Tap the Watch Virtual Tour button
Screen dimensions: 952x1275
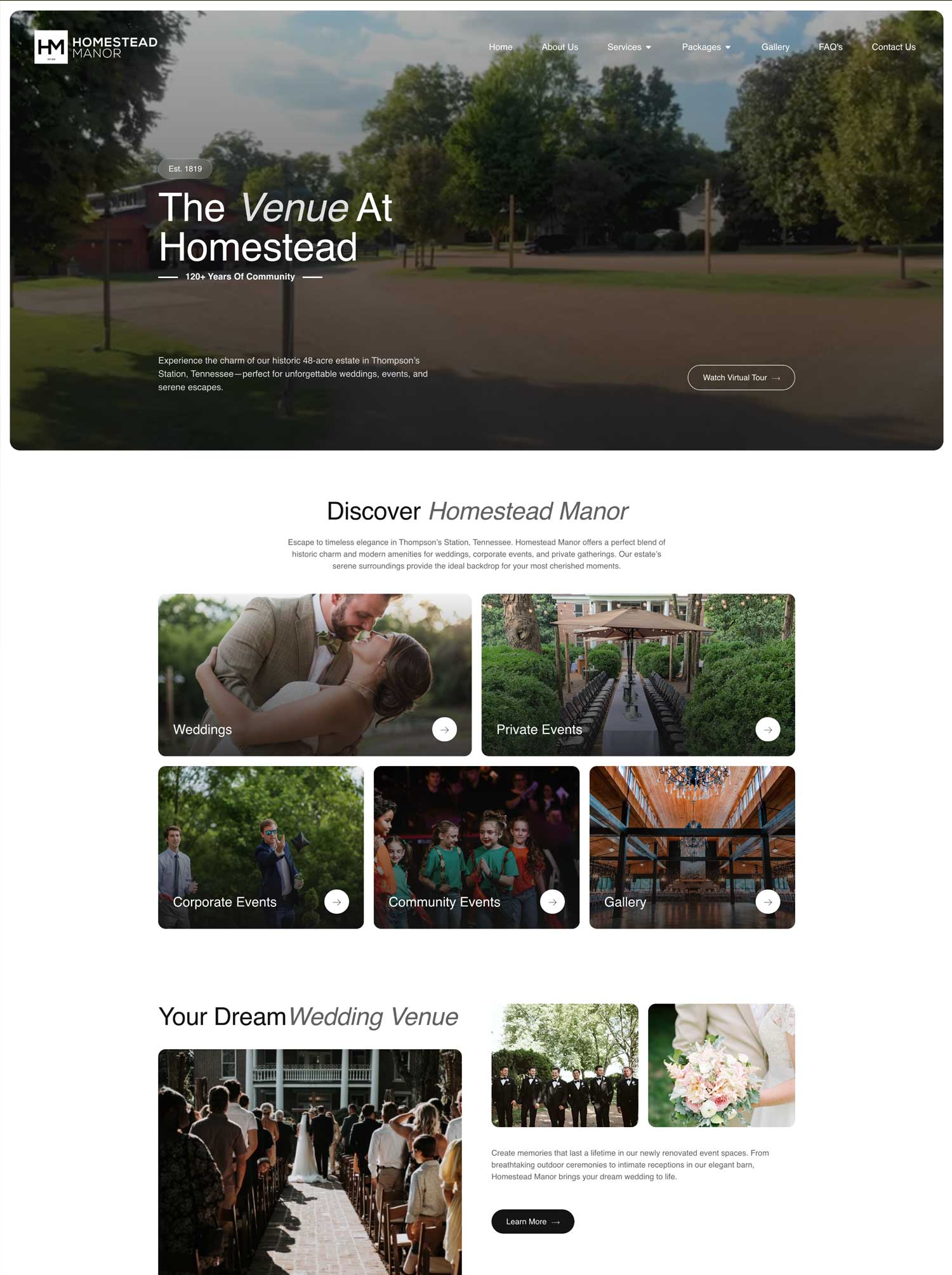pos(741,378)
